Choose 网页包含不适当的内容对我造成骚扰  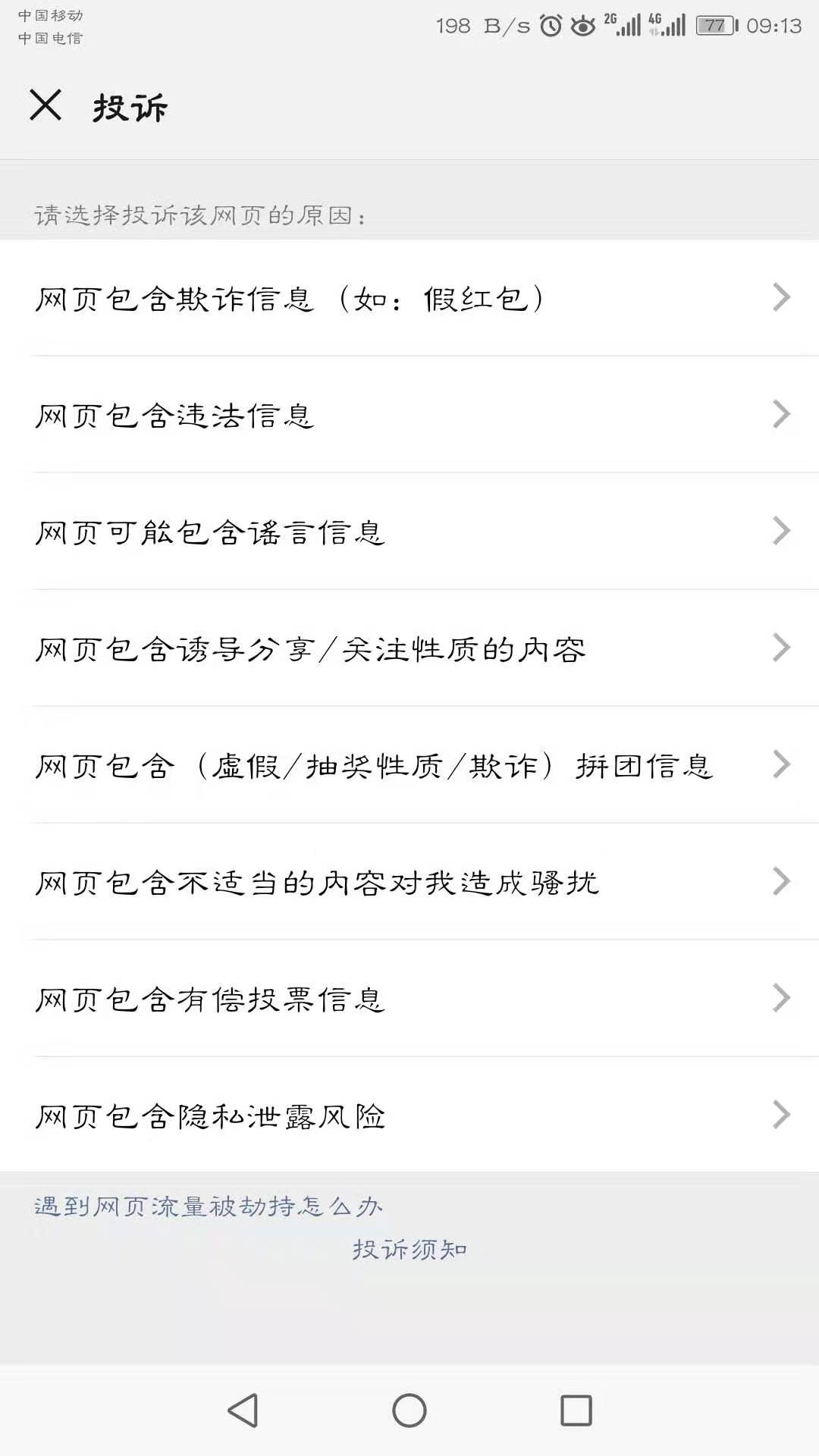tap(409, 882)
